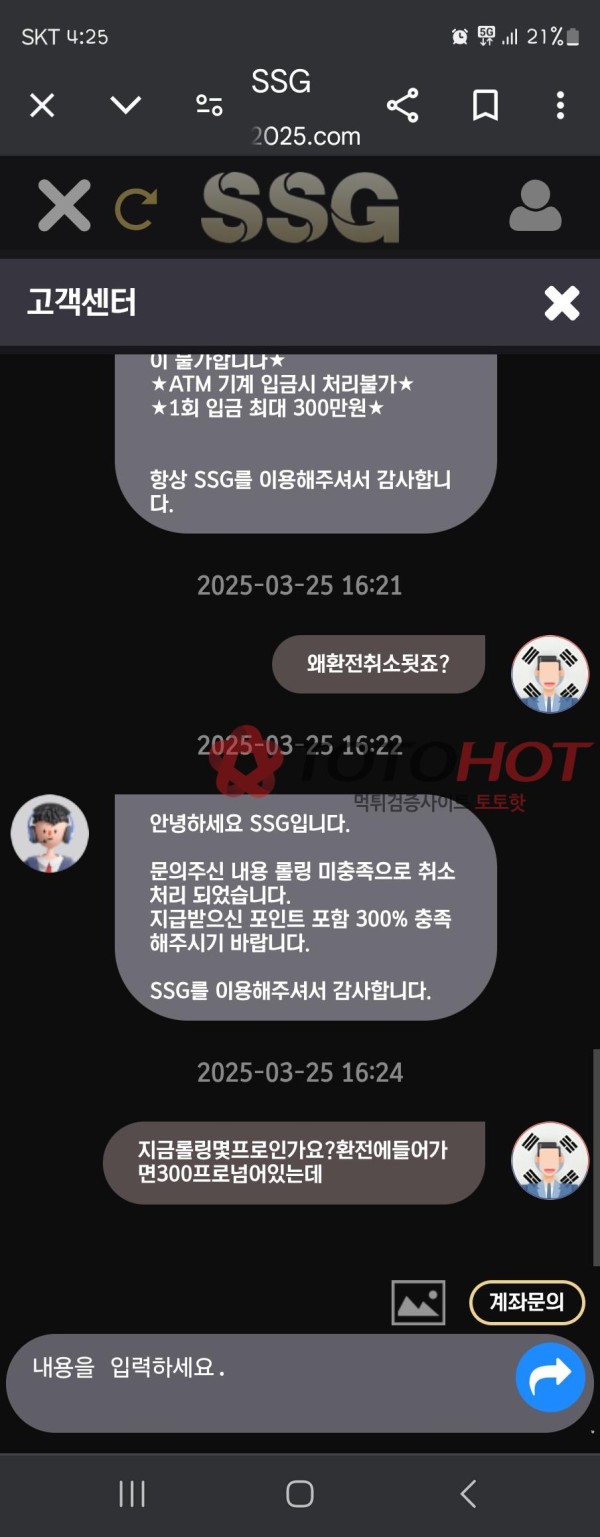Tap the 계좌문의 button
Screen dimensions: 600x1537
tap(526, 1302)
